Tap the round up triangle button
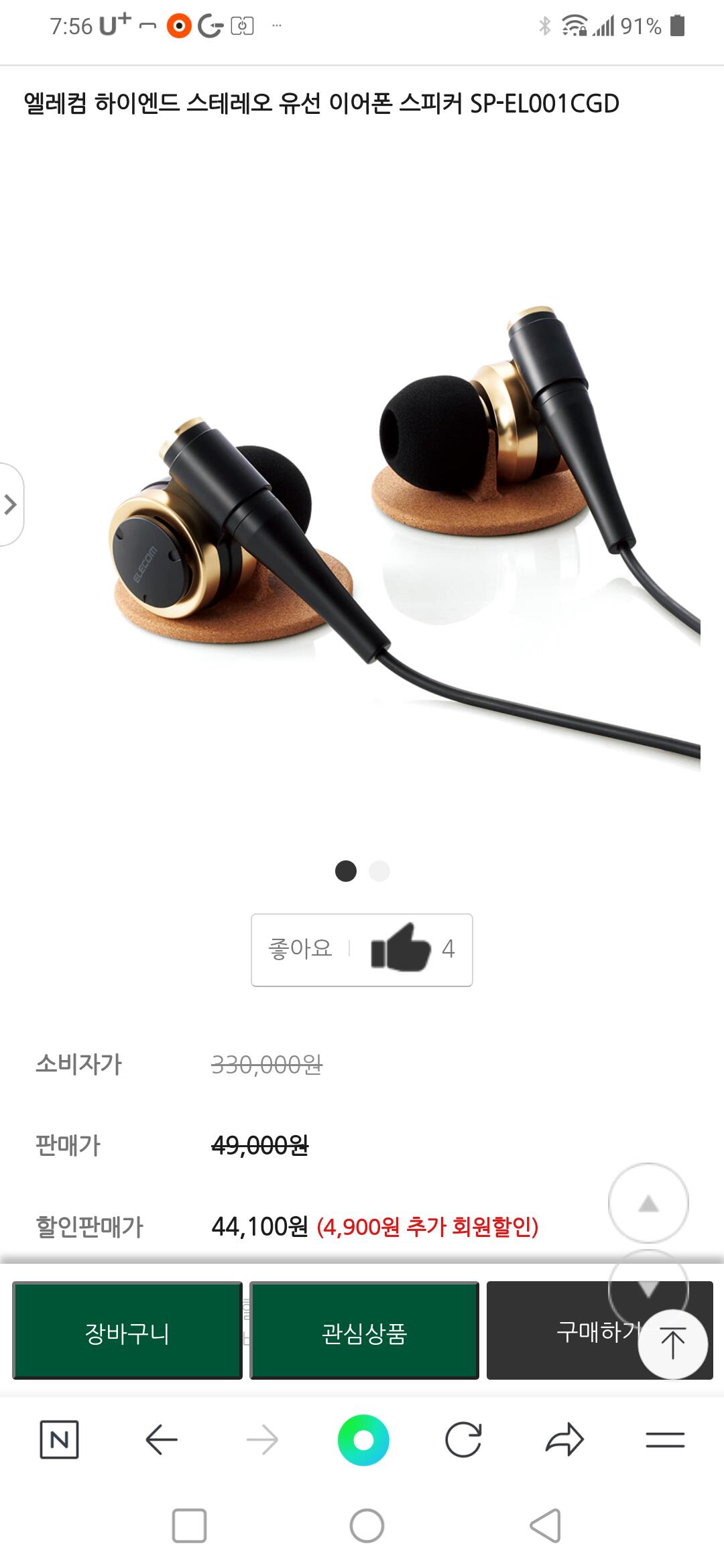Viewport: 724px width, 1568px height. pyautogui.click(x=648, y=1203)
